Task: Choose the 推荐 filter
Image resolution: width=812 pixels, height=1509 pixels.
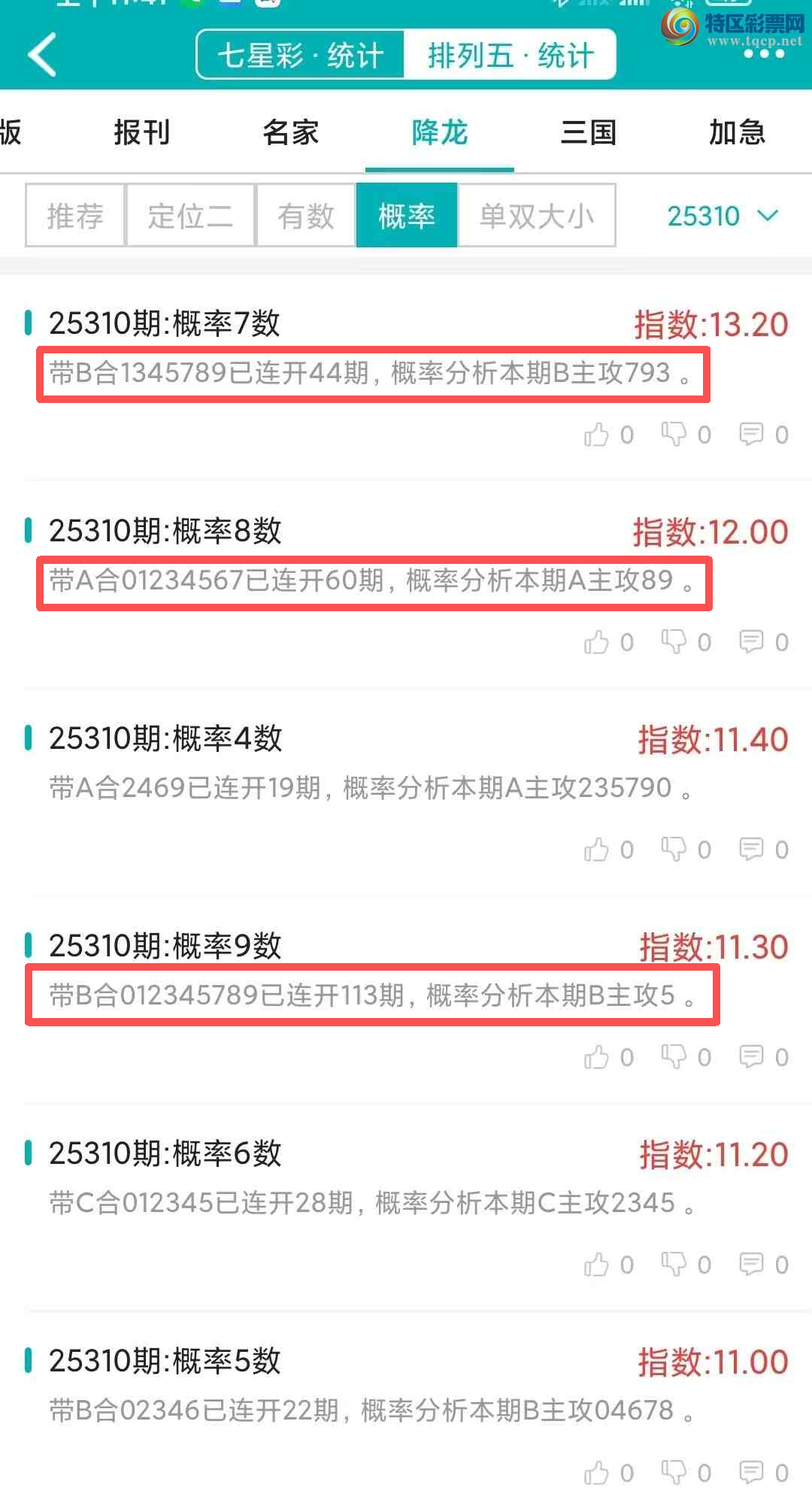Action: pyautogui.click(x=75, y=216)
